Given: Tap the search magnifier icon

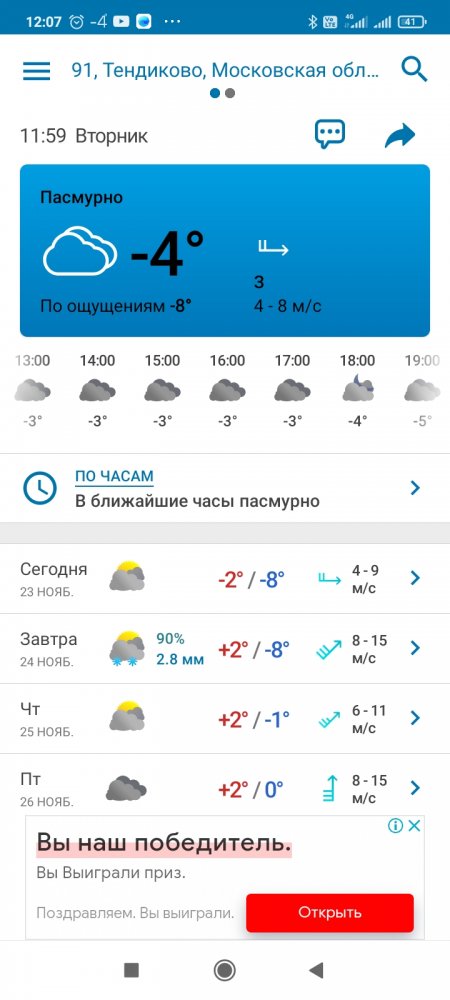Looking at the screenshot, I should click(414, 69).
